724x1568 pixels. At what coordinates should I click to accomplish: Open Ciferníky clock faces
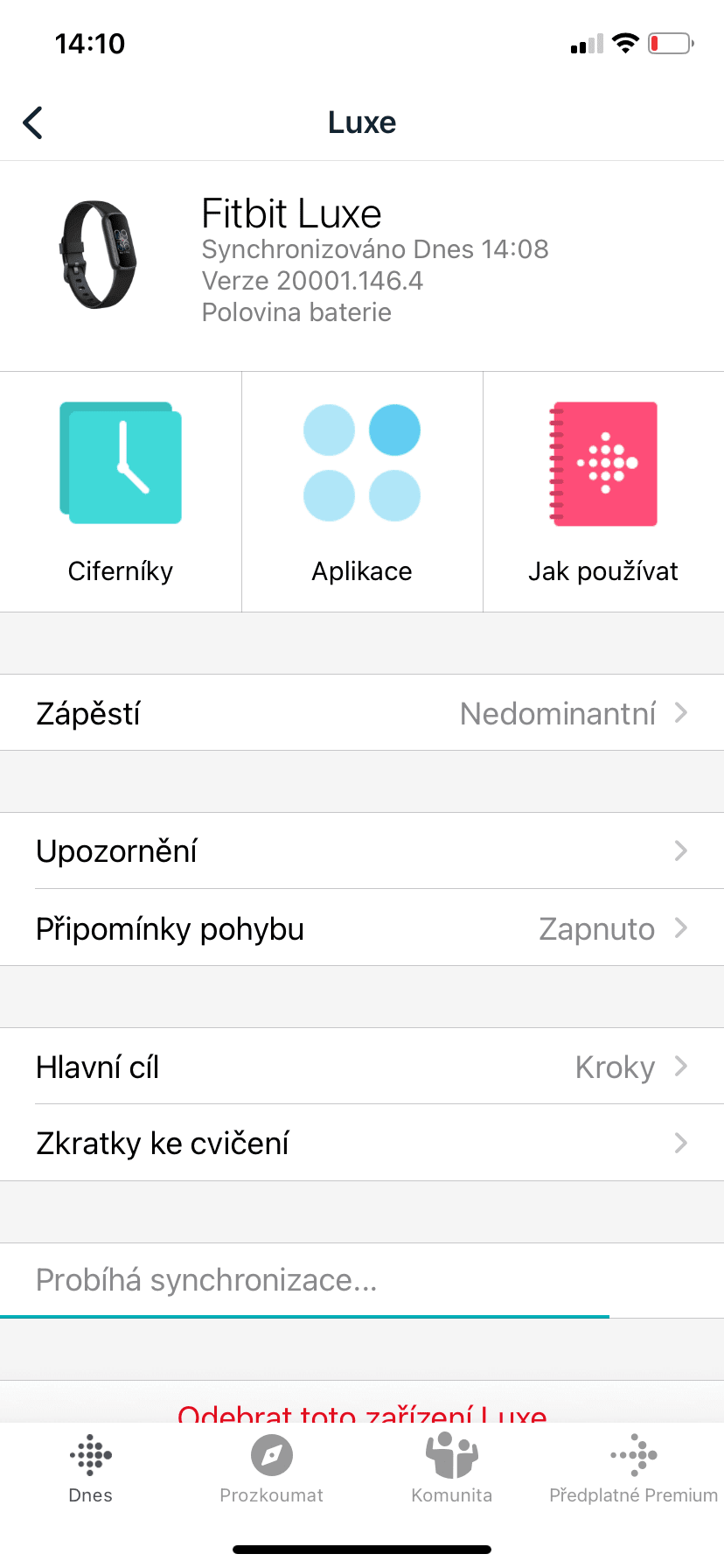121,492
